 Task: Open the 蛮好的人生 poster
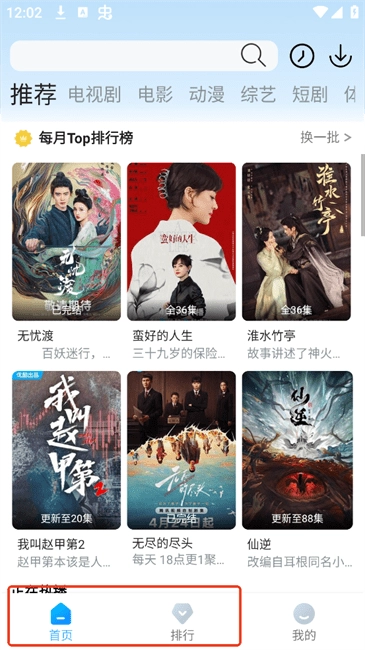181,241
